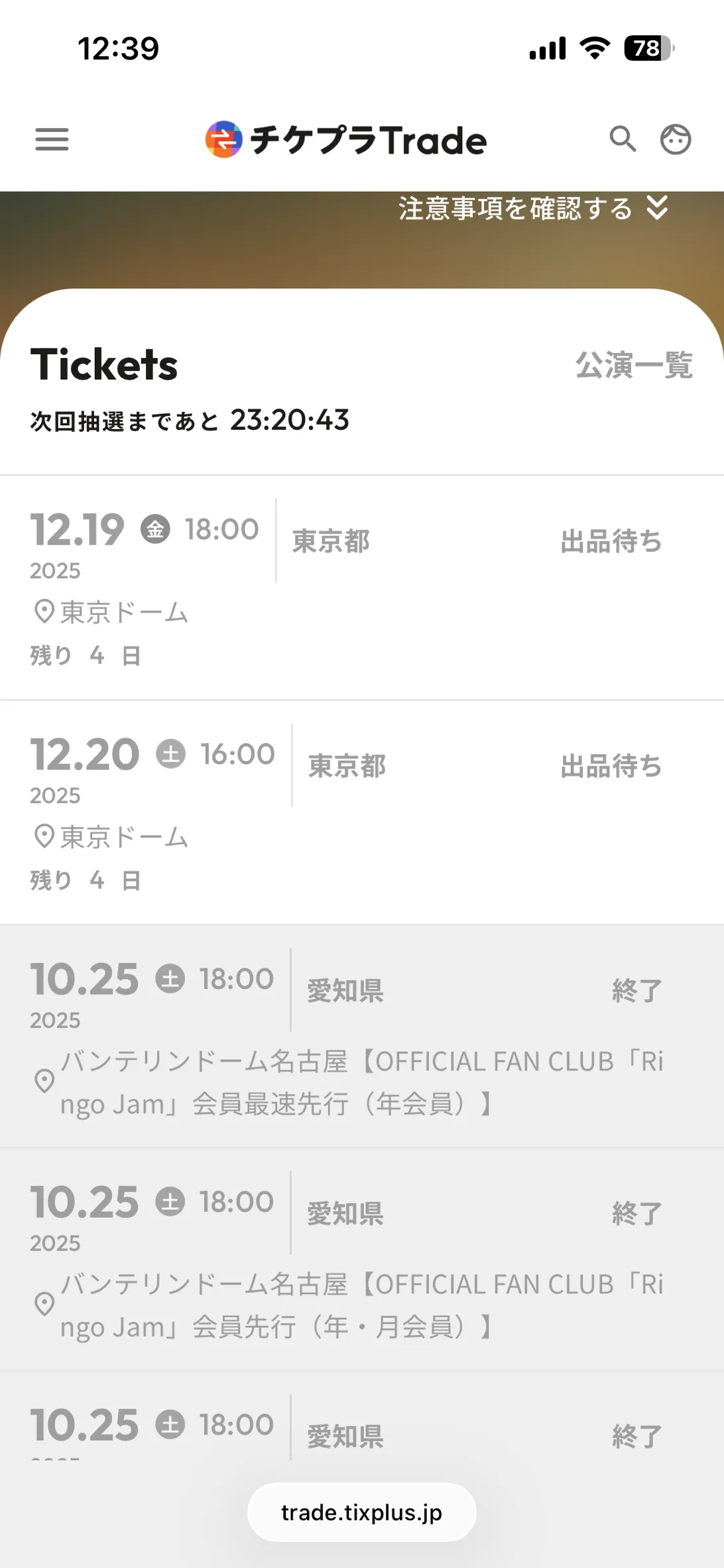Image resolution: width=724 pixels, height=1568 pixels.
Task: Expand 注意事項を確認する notes
Action: point(532,208)
